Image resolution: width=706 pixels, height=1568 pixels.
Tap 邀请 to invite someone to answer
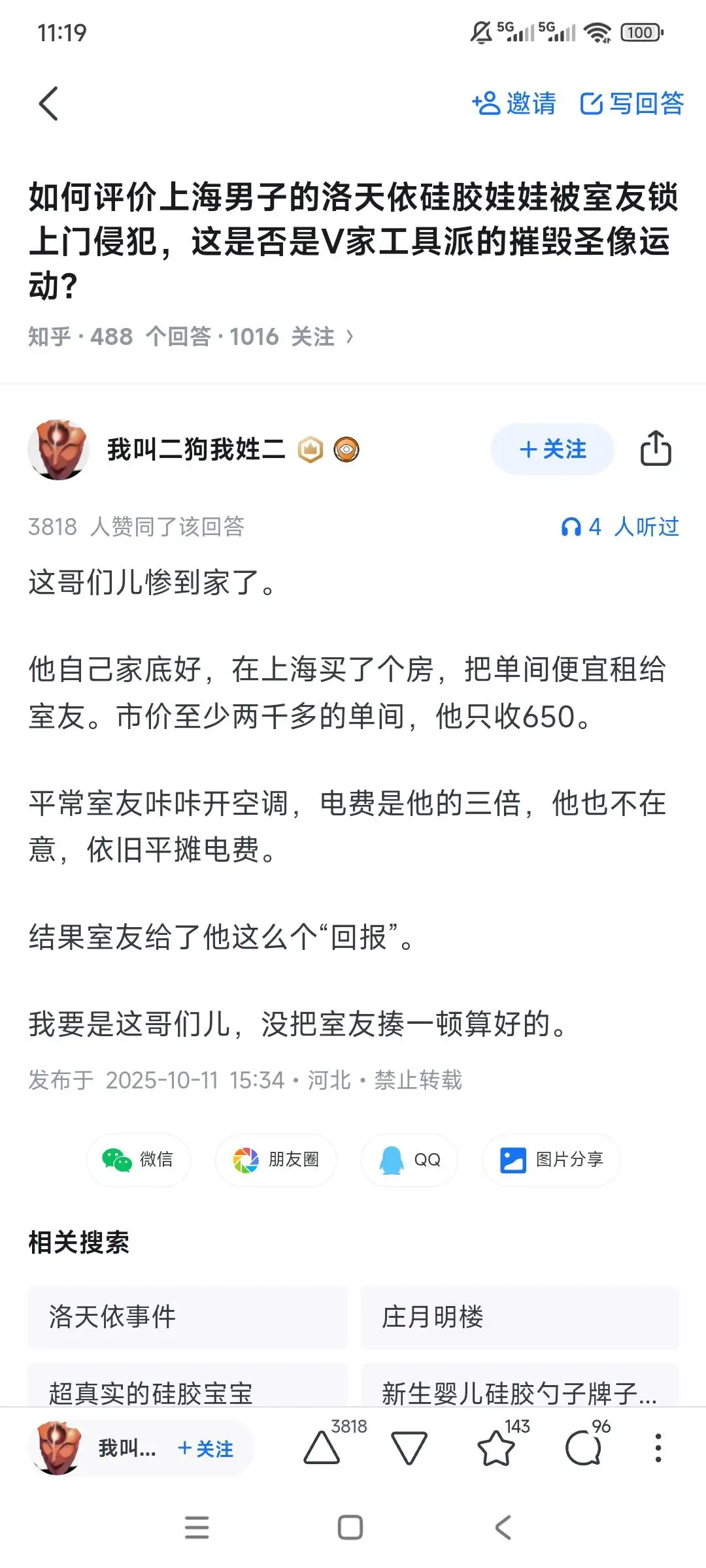pyautogui.click(x=514, y=103)
